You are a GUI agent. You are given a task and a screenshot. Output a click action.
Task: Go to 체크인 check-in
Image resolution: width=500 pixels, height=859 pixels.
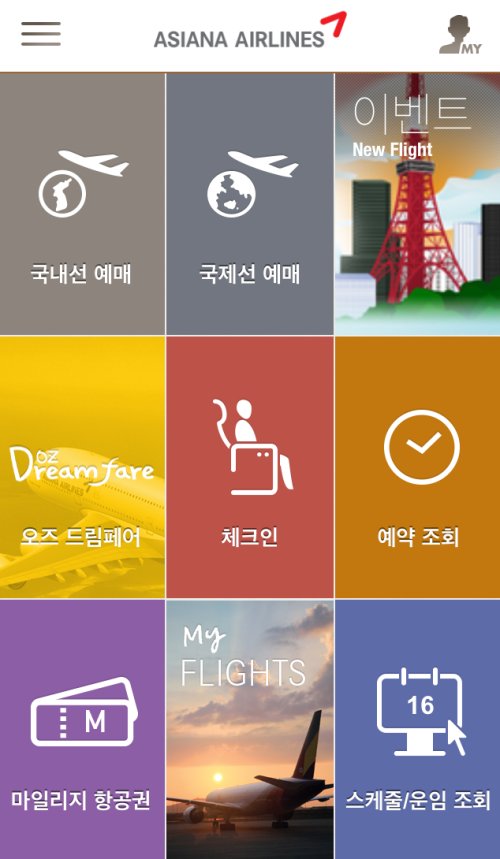pyautogui.click(x=250, y=467)
